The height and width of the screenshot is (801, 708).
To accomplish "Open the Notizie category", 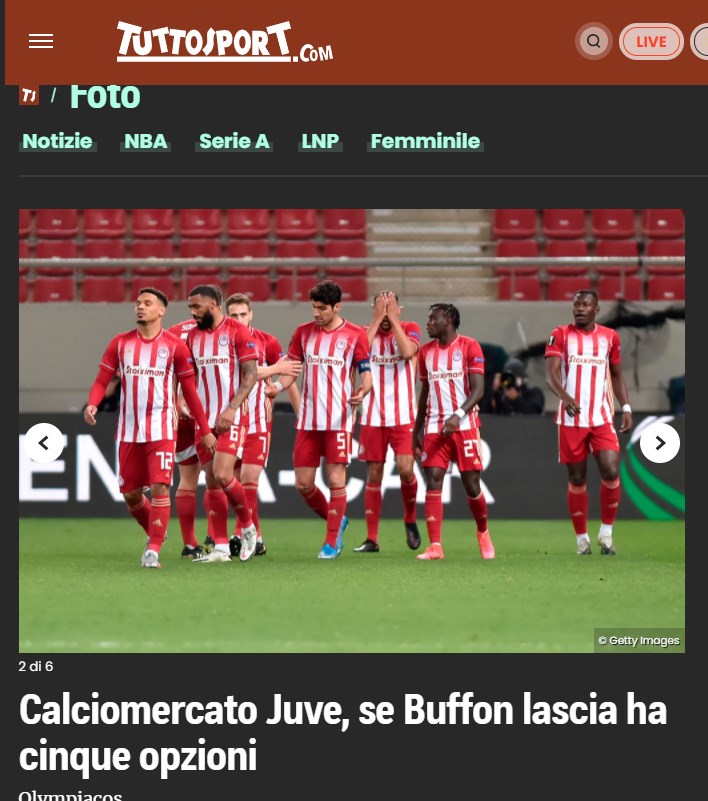I will click(x=57, y=141).
